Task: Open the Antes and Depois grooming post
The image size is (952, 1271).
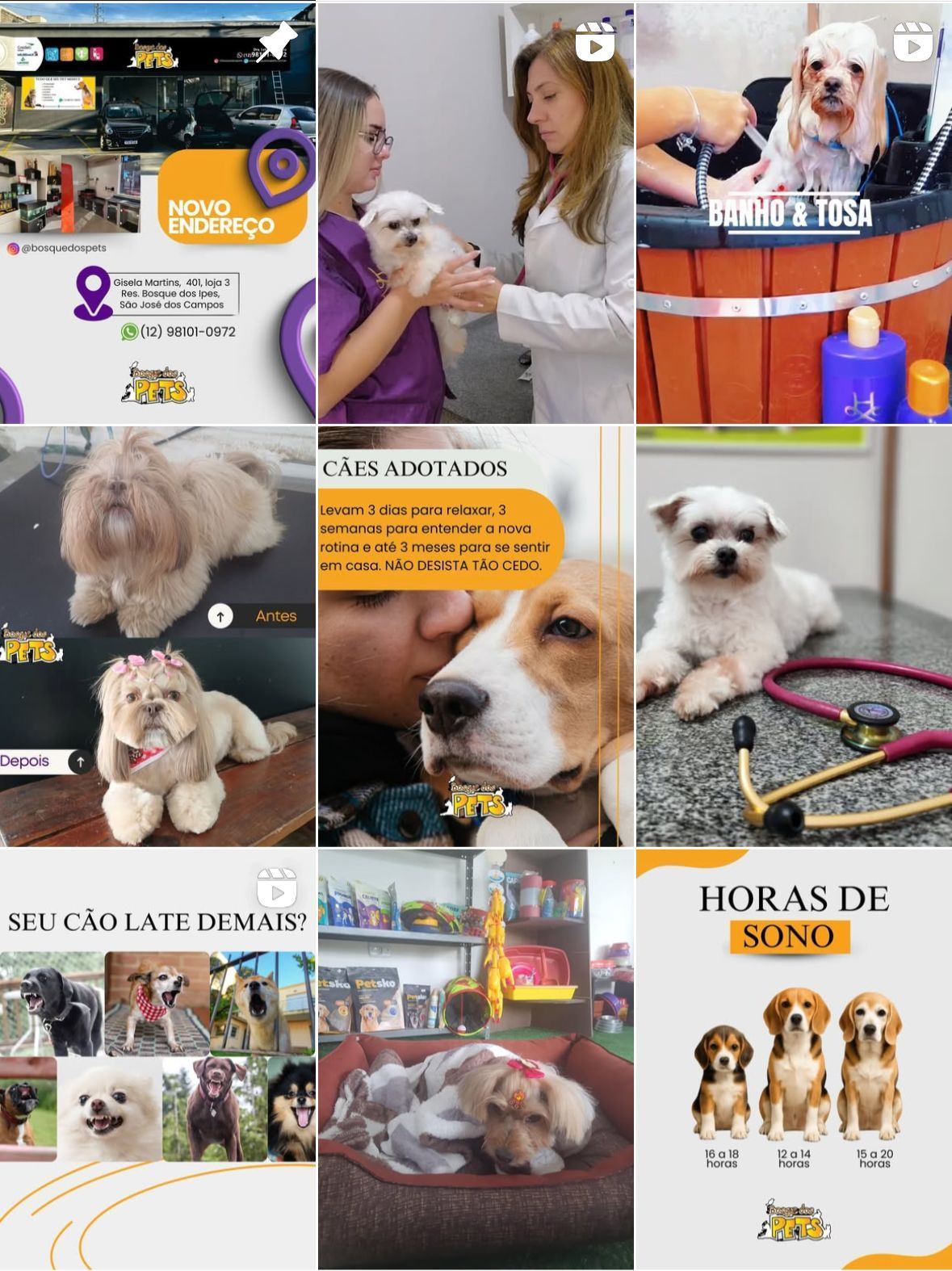Action: tap(157, 636)
